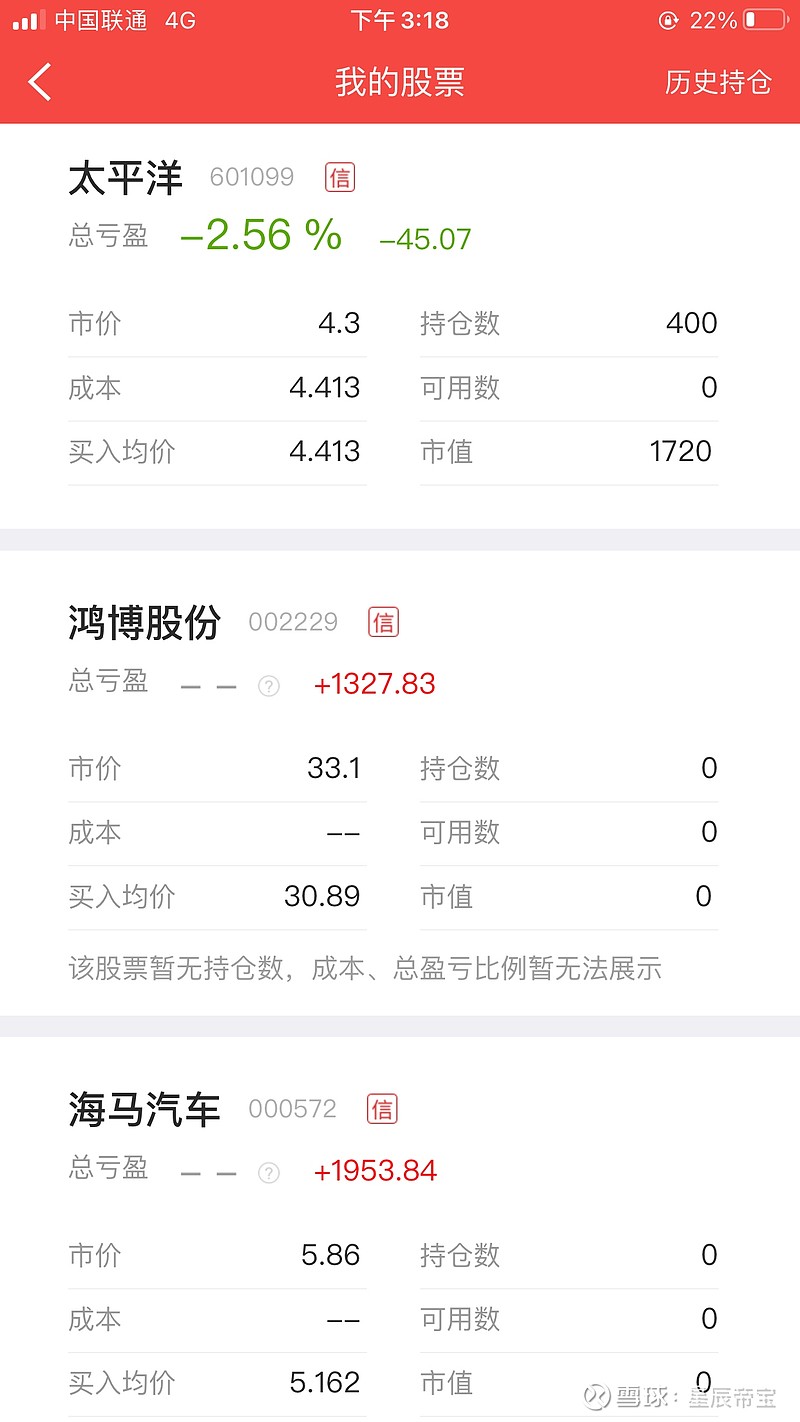Go back using the top-left arrow
This screenshot has width=800, height=1422.
[x=40, y=82]
